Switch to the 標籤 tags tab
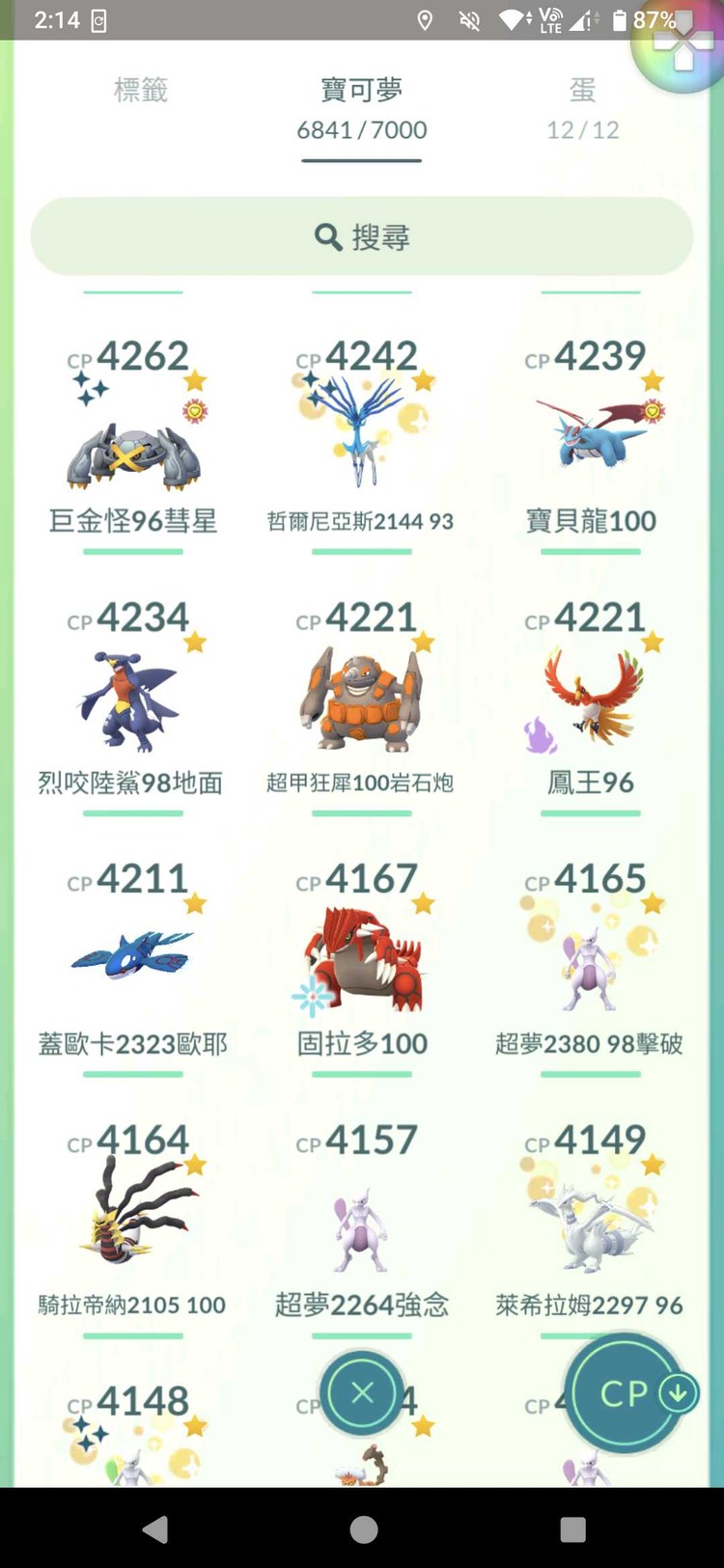The image size is (724, 1568). pos(143,91)
